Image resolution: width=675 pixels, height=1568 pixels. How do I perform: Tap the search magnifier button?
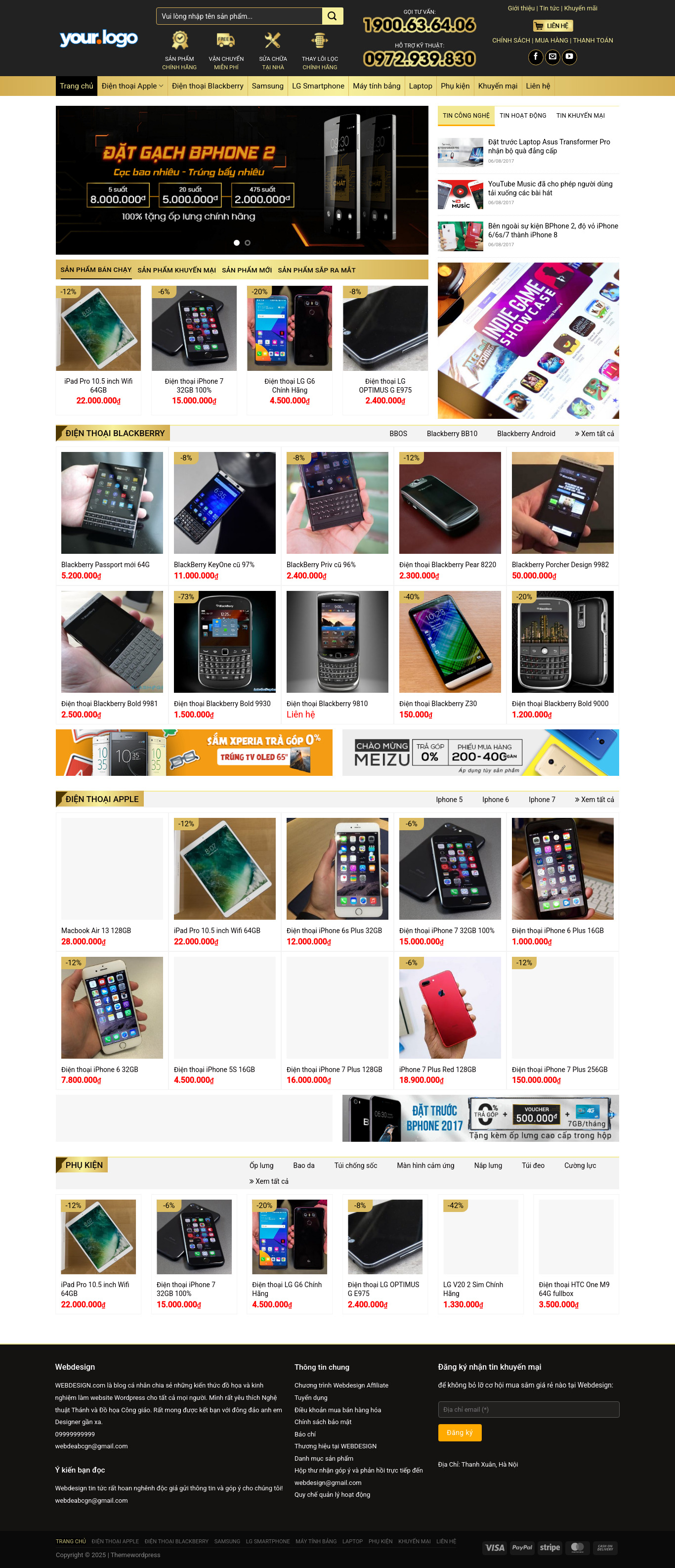[332, 16]
